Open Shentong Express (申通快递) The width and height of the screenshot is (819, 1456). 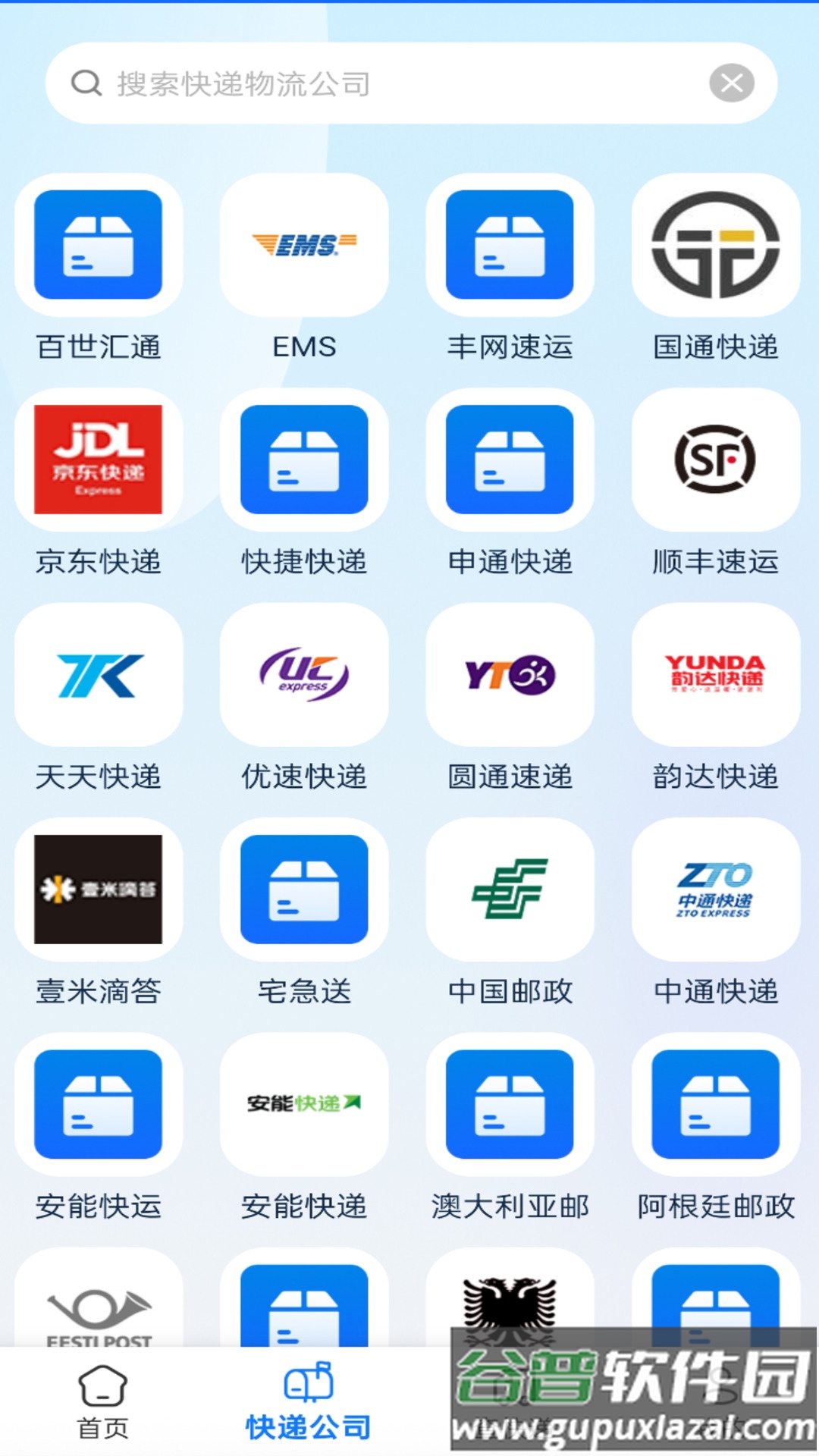pos(509,460)
